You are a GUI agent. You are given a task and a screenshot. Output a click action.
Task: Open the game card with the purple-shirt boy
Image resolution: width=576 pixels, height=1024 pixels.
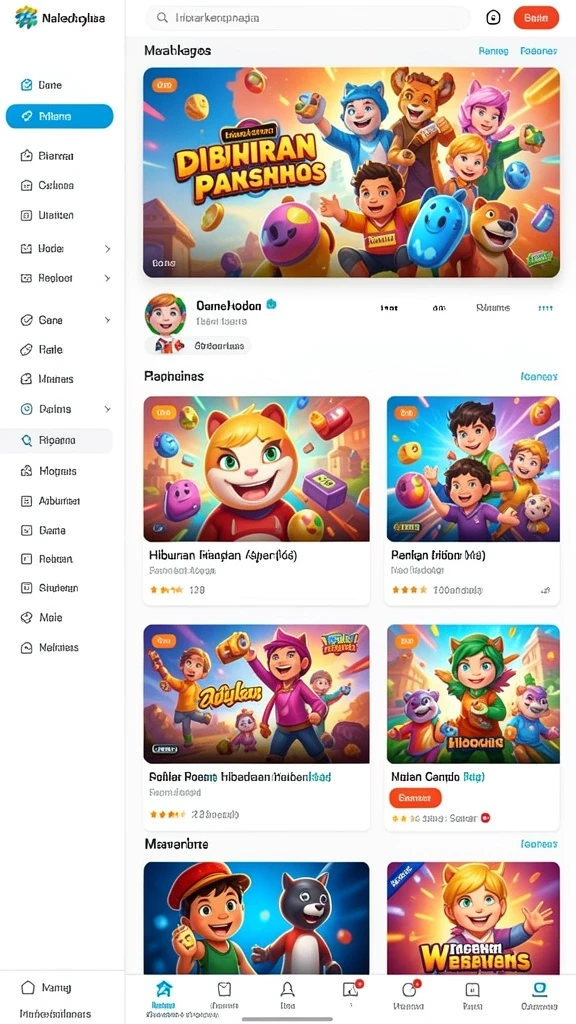(473, 500)
